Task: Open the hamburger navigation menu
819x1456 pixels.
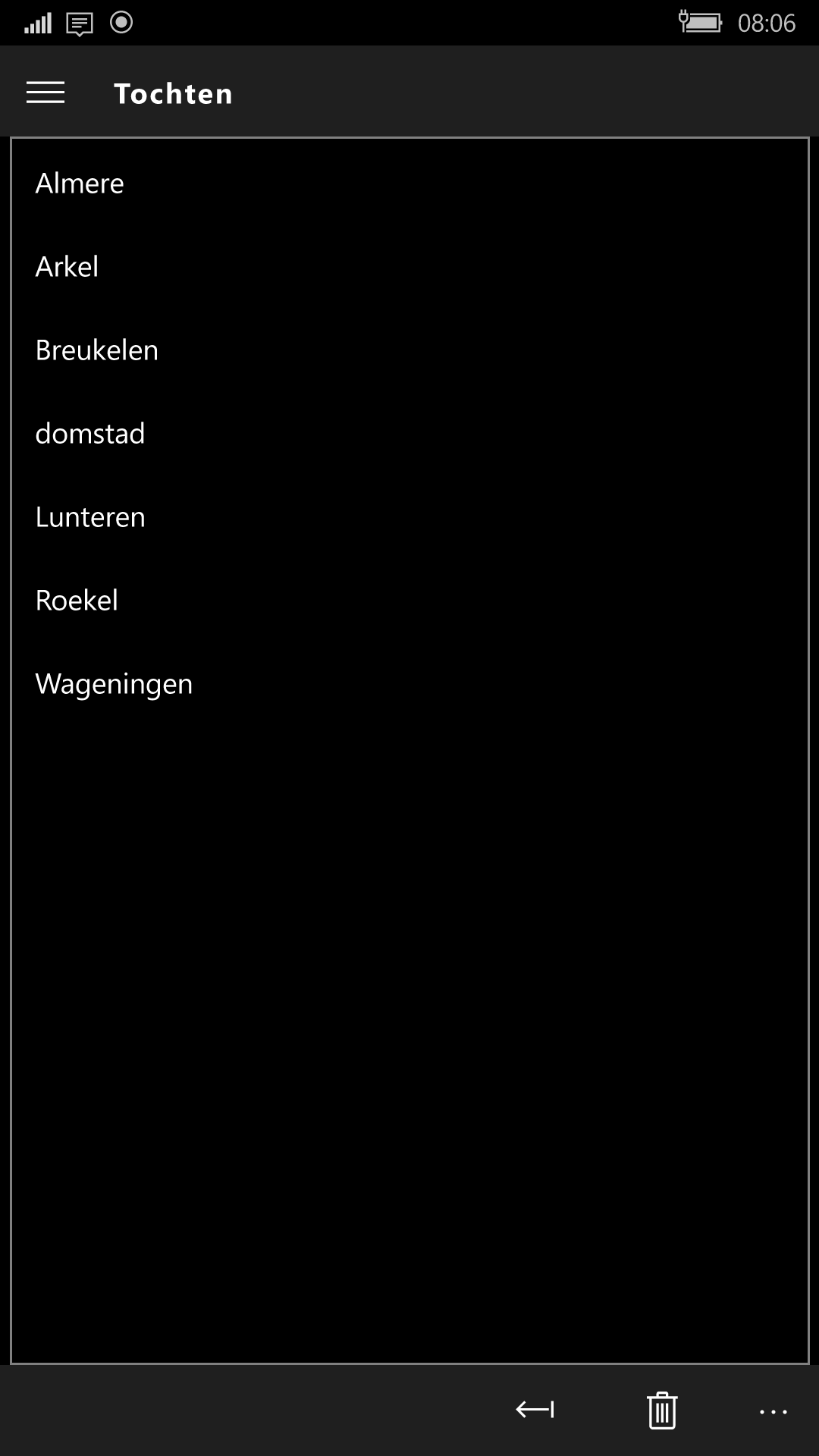Action: coord(45,93)
